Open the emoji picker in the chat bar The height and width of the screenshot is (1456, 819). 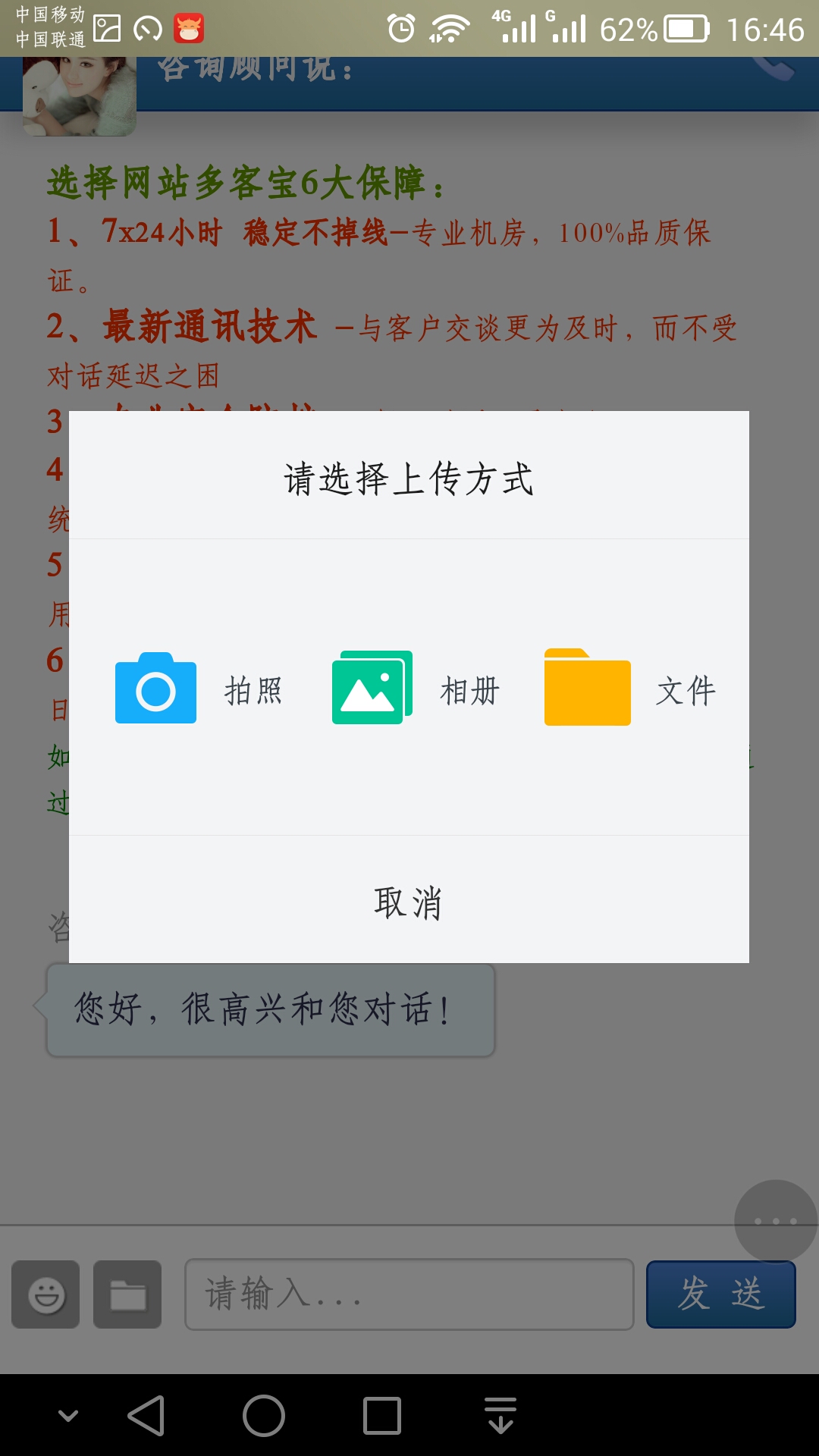click(x=45, y=1293)
